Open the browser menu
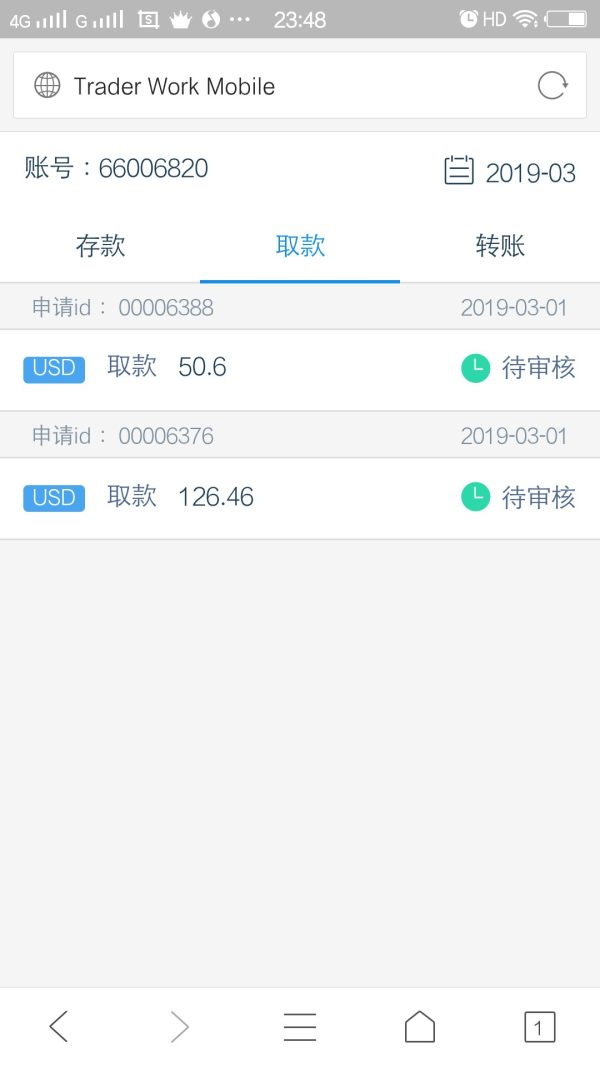600x1067 pixels. point(299,1026)
